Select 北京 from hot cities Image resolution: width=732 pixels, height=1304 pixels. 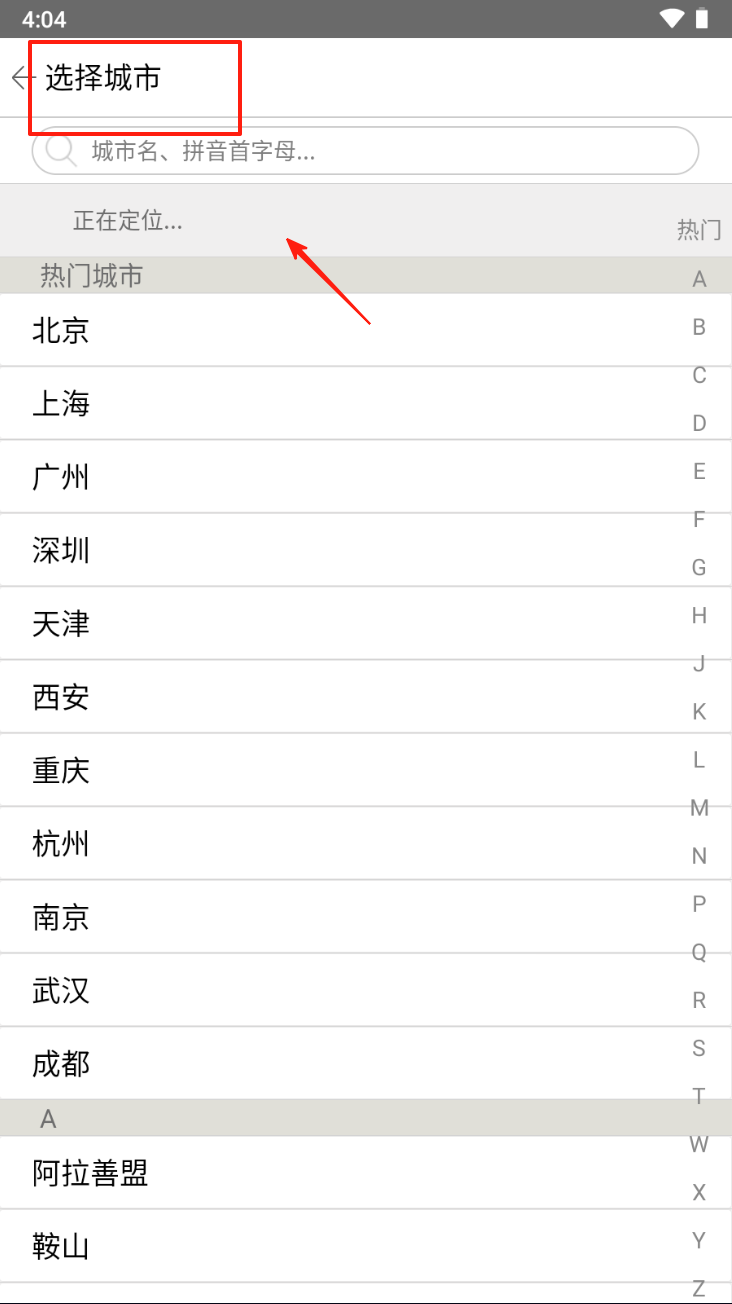point(340,330)
